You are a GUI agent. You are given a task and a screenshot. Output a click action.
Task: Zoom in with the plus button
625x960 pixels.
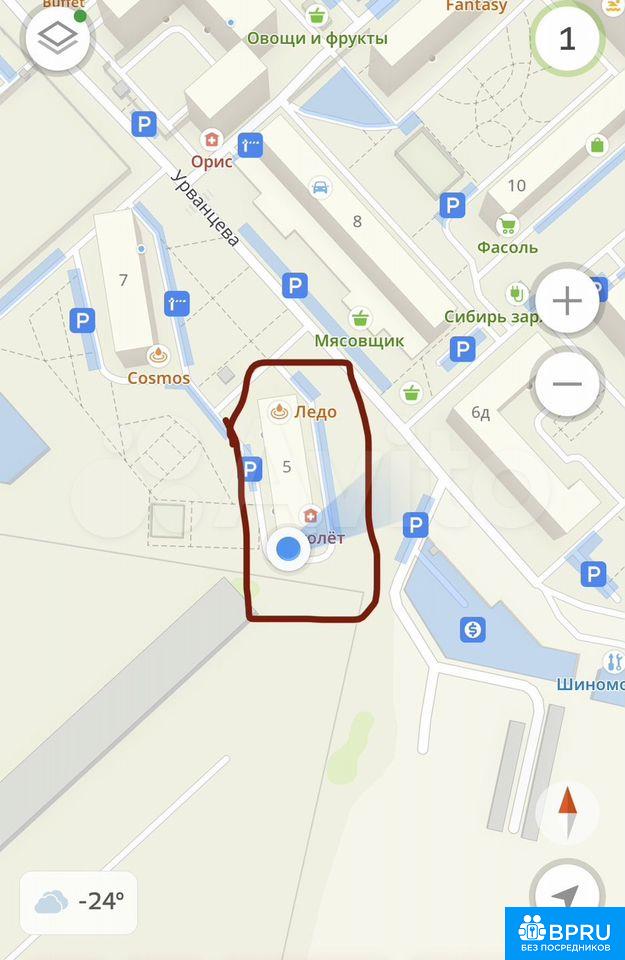567,301
